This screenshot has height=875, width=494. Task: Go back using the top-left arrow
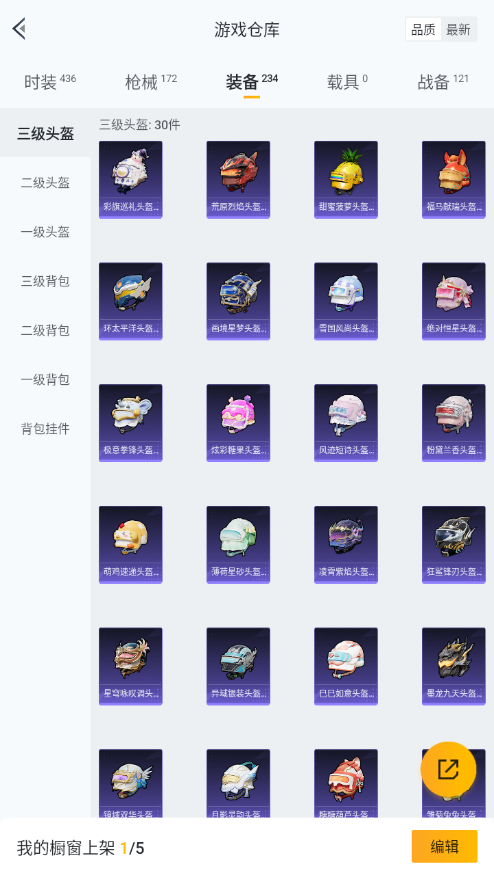(20, 28)
